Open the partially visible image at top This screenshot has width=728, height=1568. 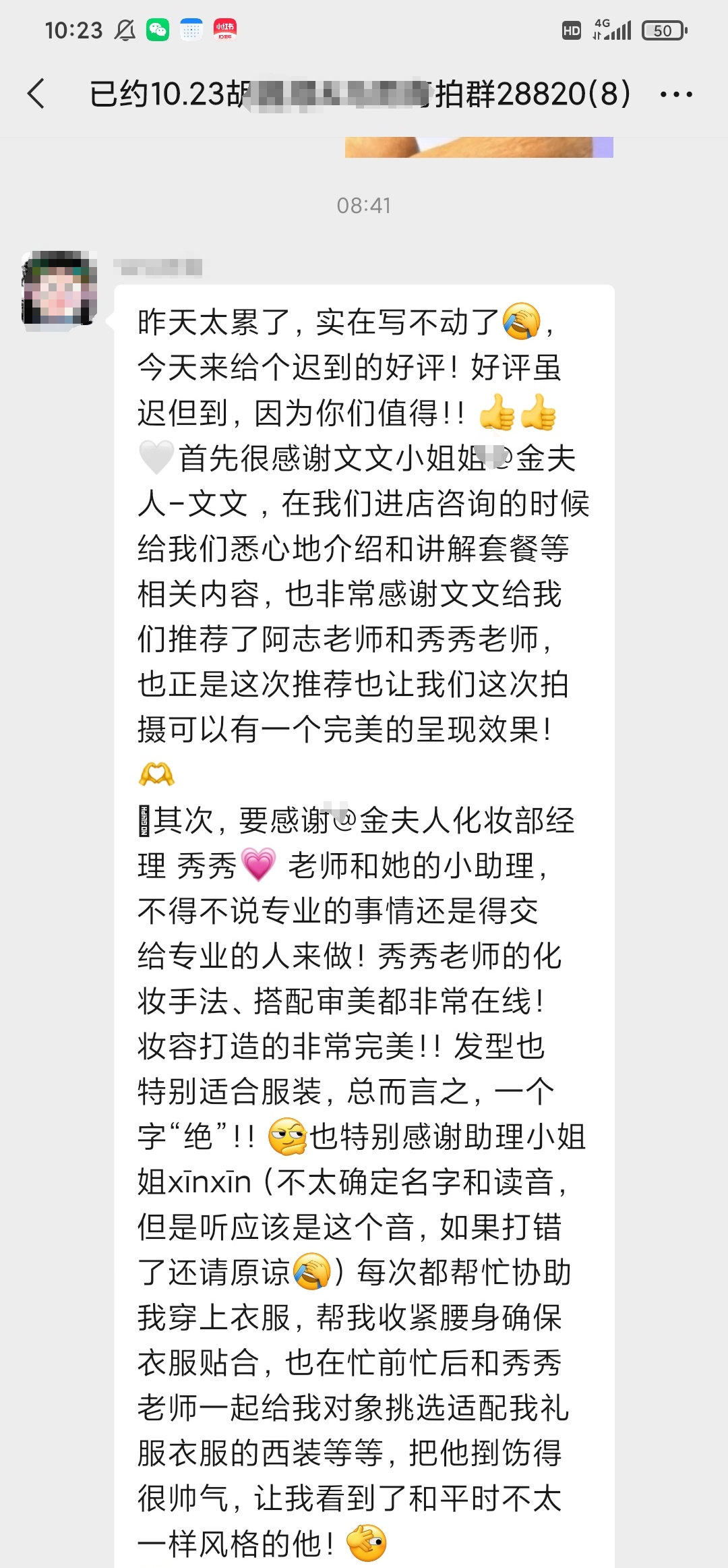point(479,148)
